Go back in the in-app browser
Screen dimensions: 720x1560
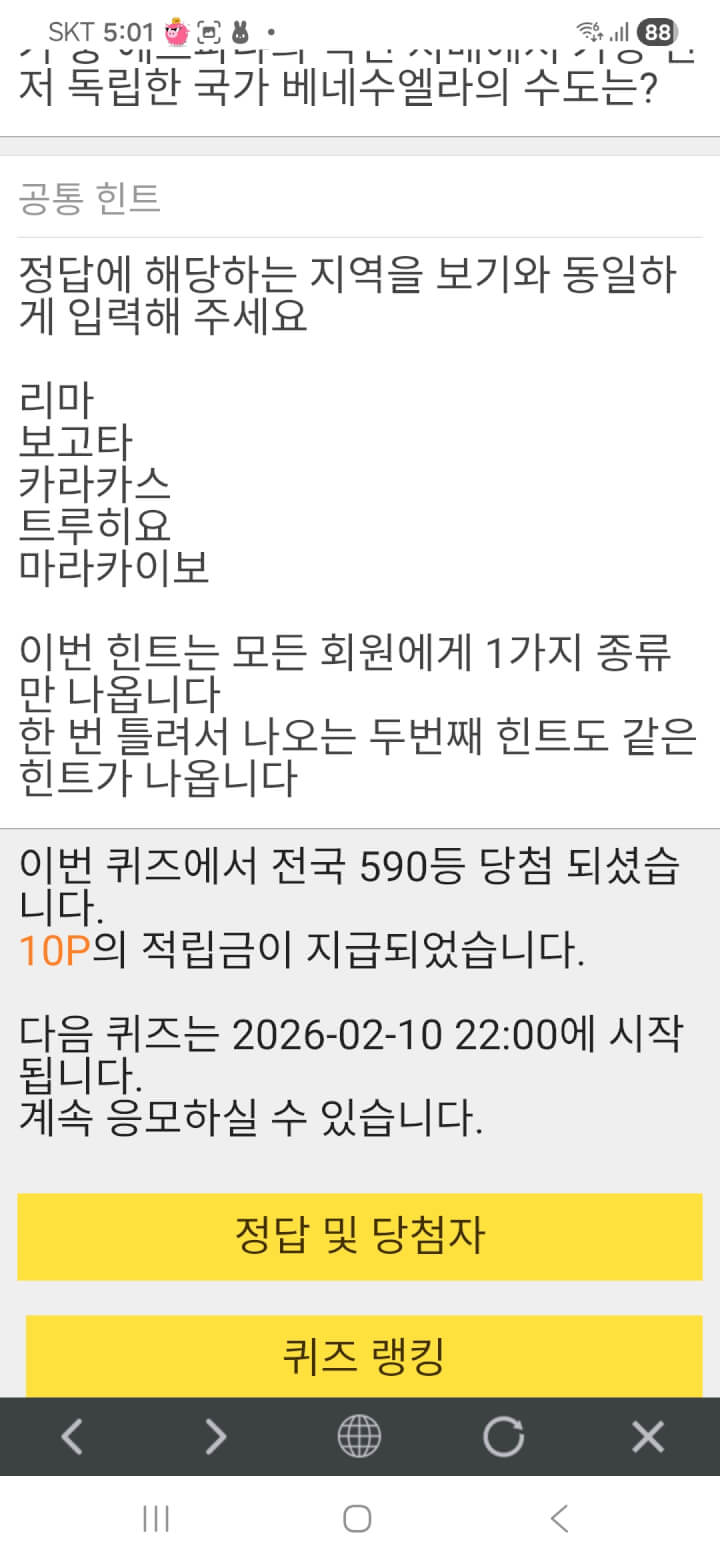(72, 1437)
